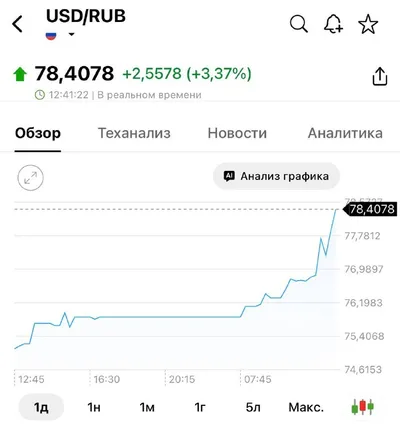Share the USD/RUB quote
This screenshot has height=430, width=400.
click(380, 76)
